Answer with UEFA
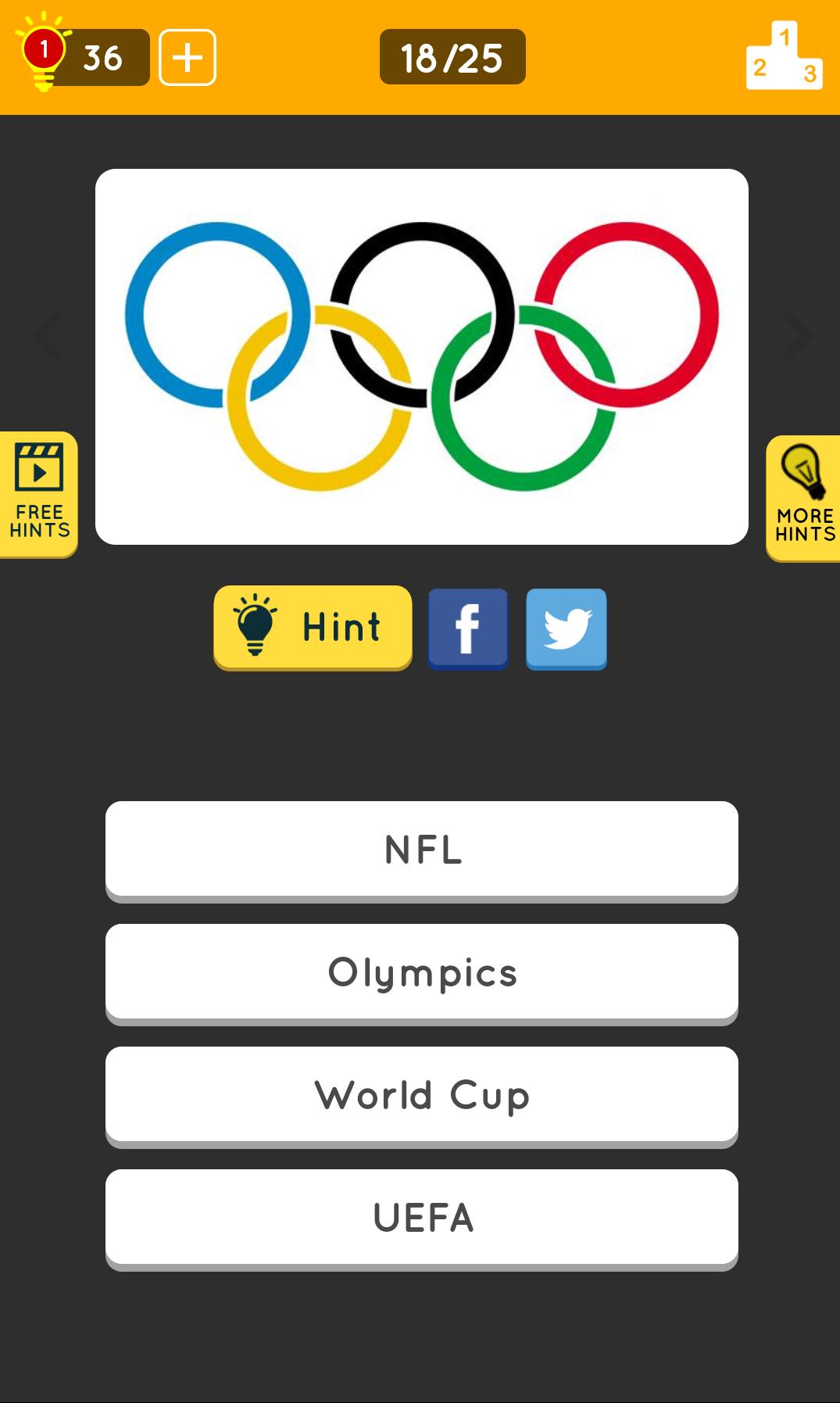Image resolution: width=840 pixels, height=1403 pixels. click(x=422, y=1219)
